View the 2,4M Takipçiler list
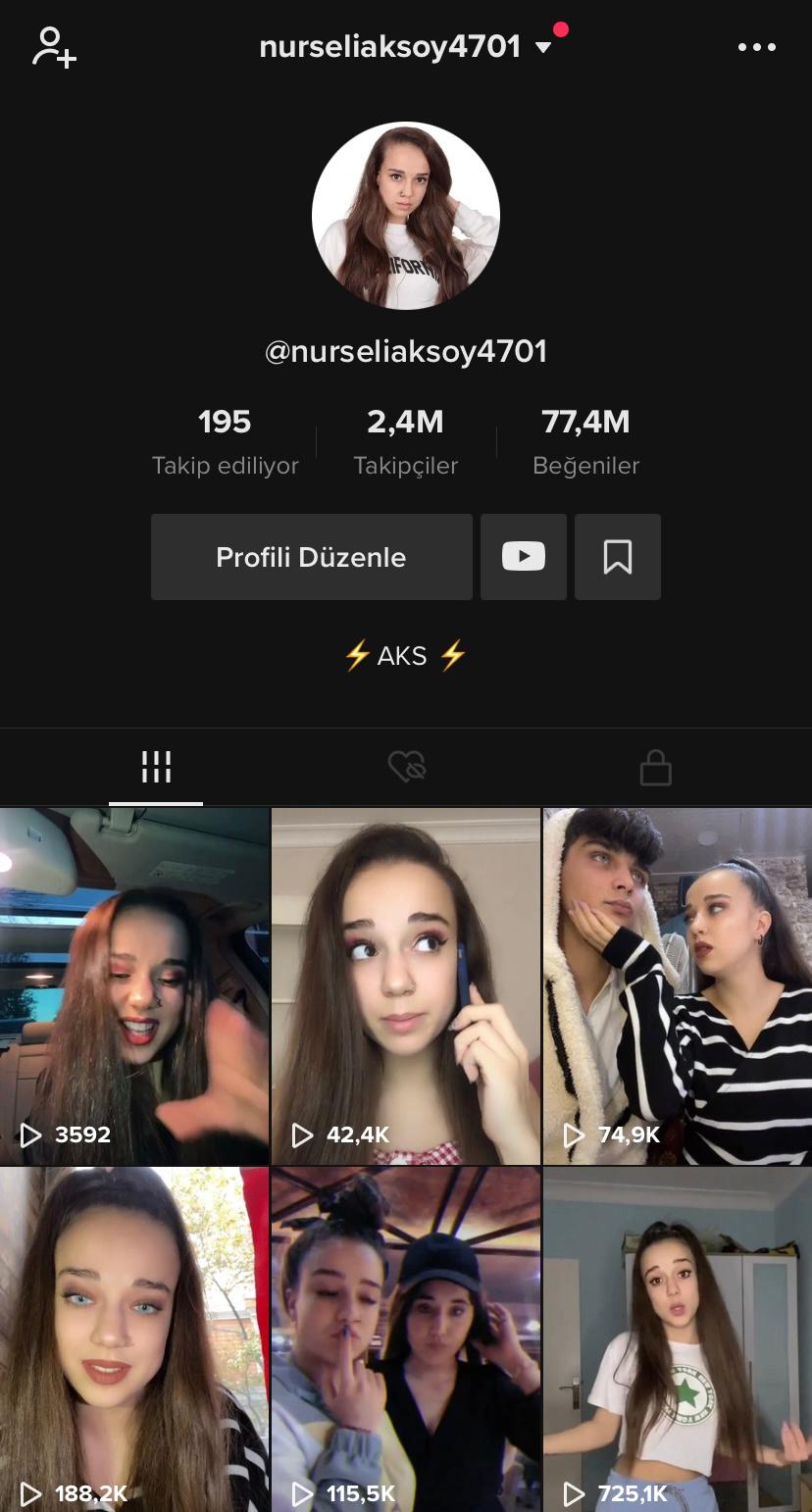Image resolution: width=812 pixels, height=1512 pixels. click(406, 442)
